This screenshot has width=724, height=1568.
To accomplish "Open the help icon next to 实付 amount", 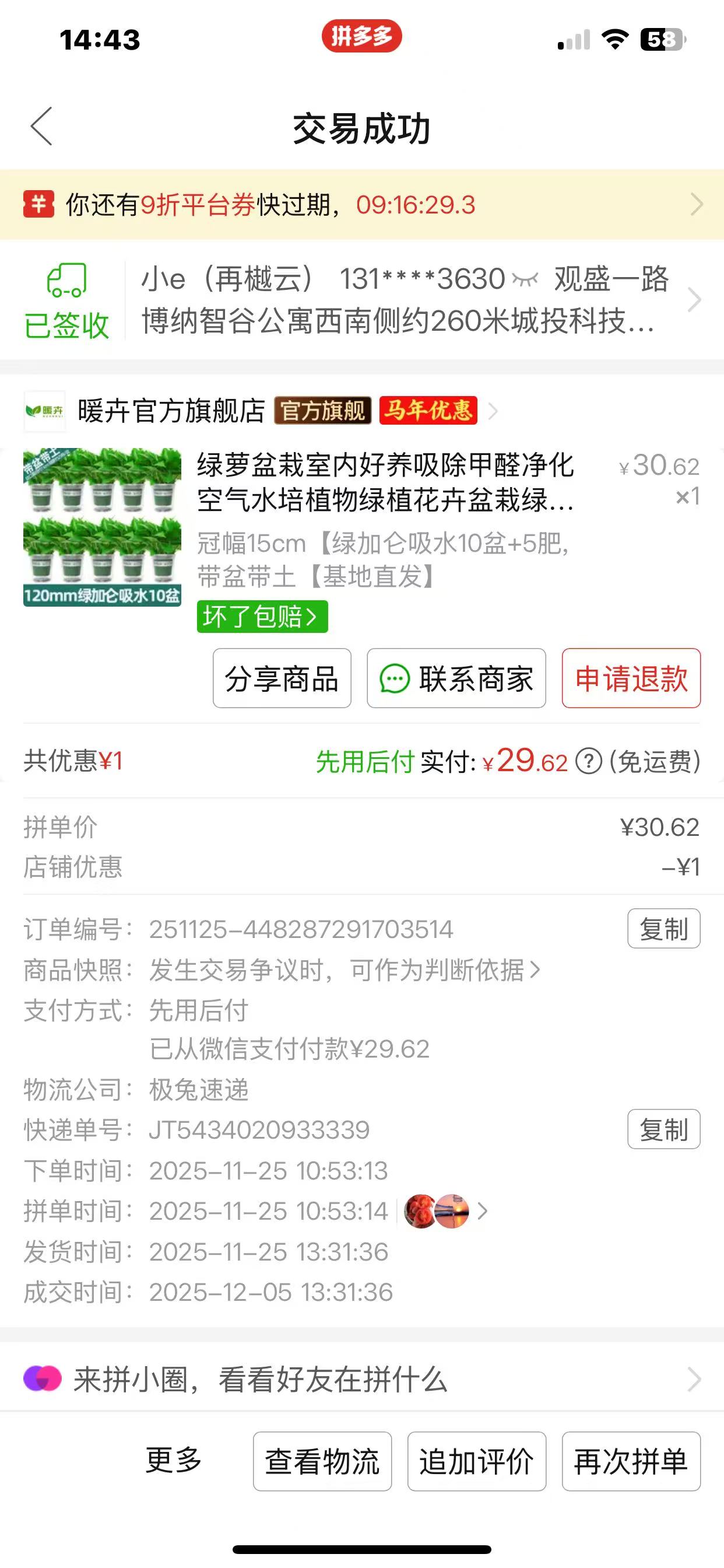I will coord(588,761).
